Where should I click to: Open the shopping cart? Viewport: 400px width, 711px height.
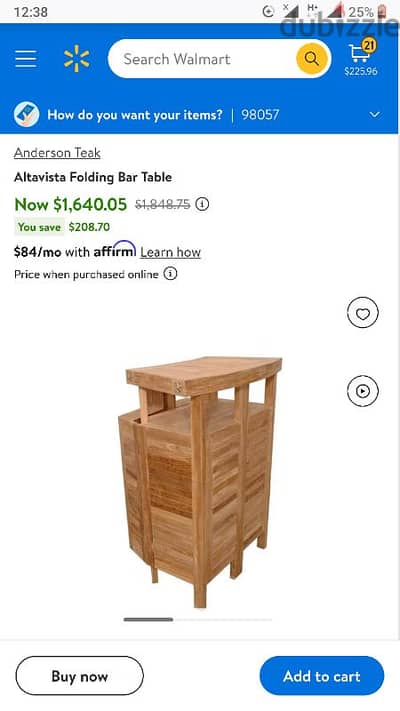361,58
